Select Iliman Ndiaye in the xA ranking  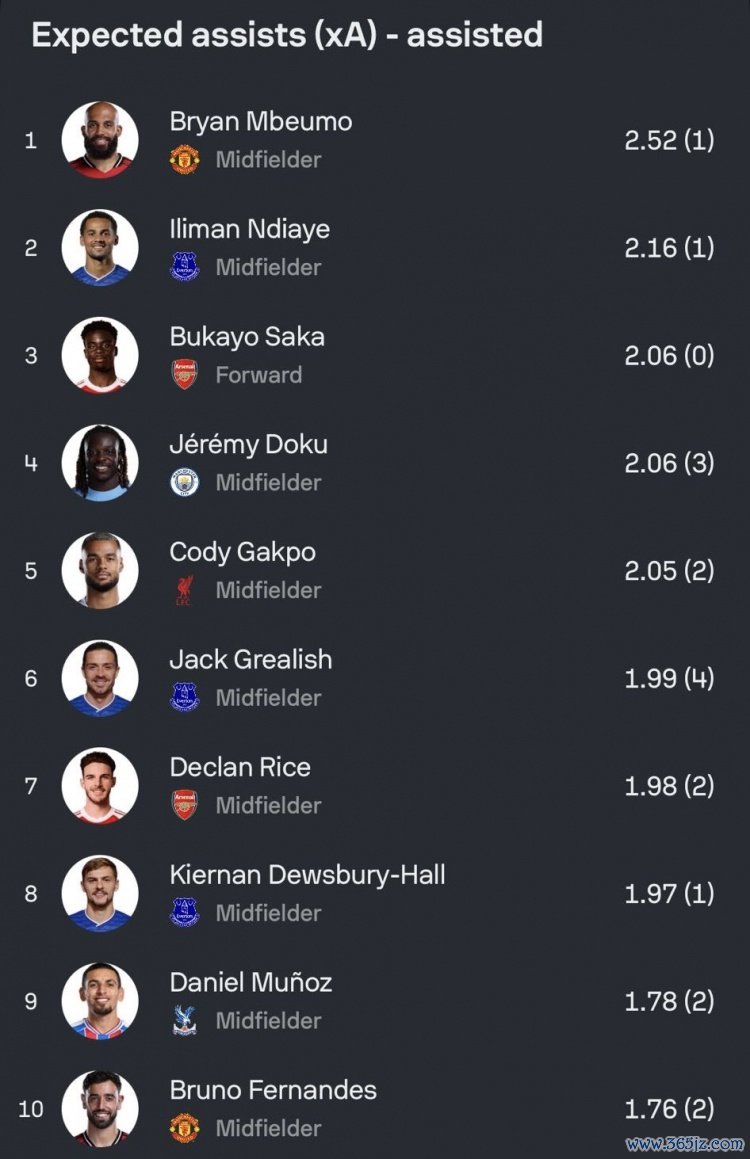[x=250, y=230]
